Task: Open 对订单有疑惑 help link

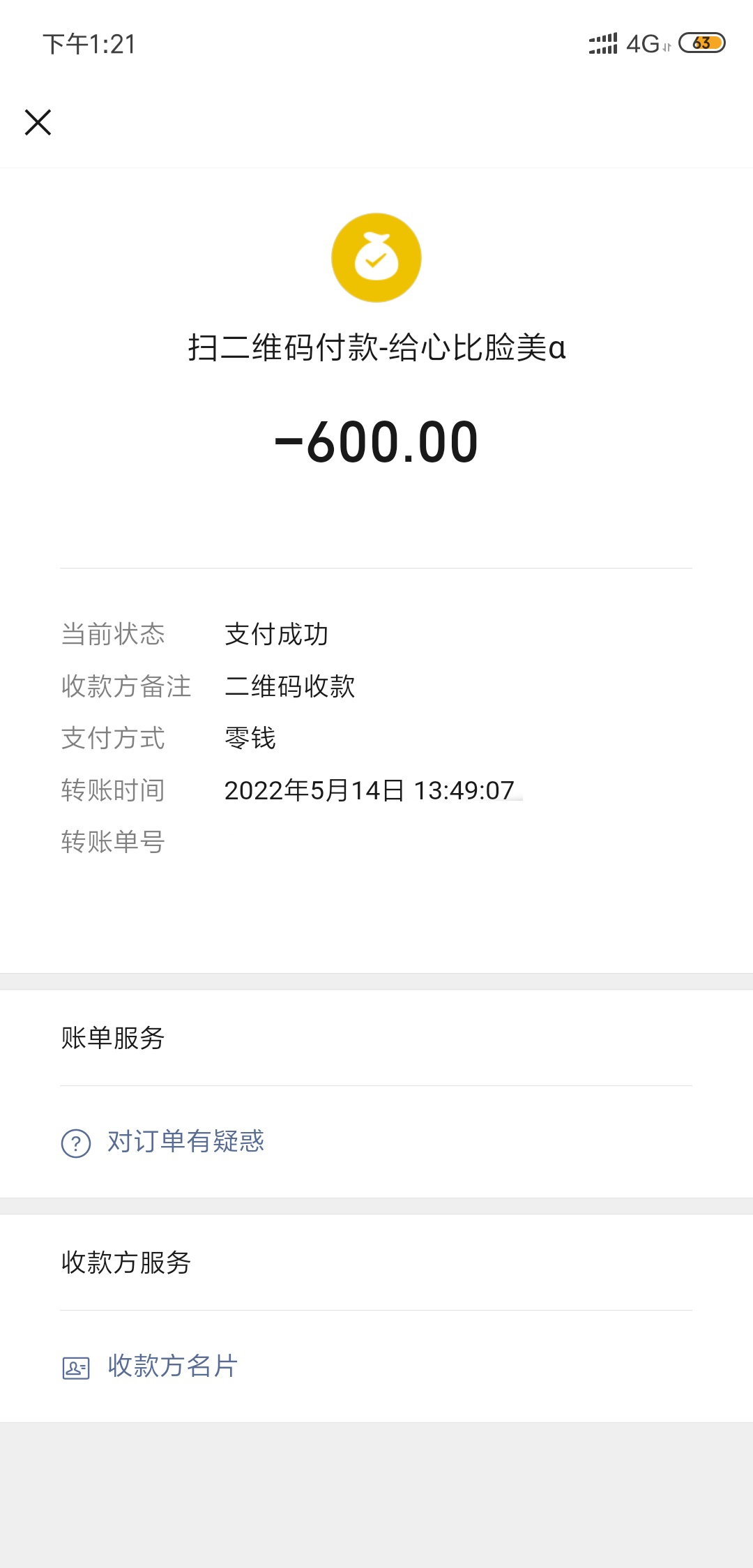Action: [185, 1142]
